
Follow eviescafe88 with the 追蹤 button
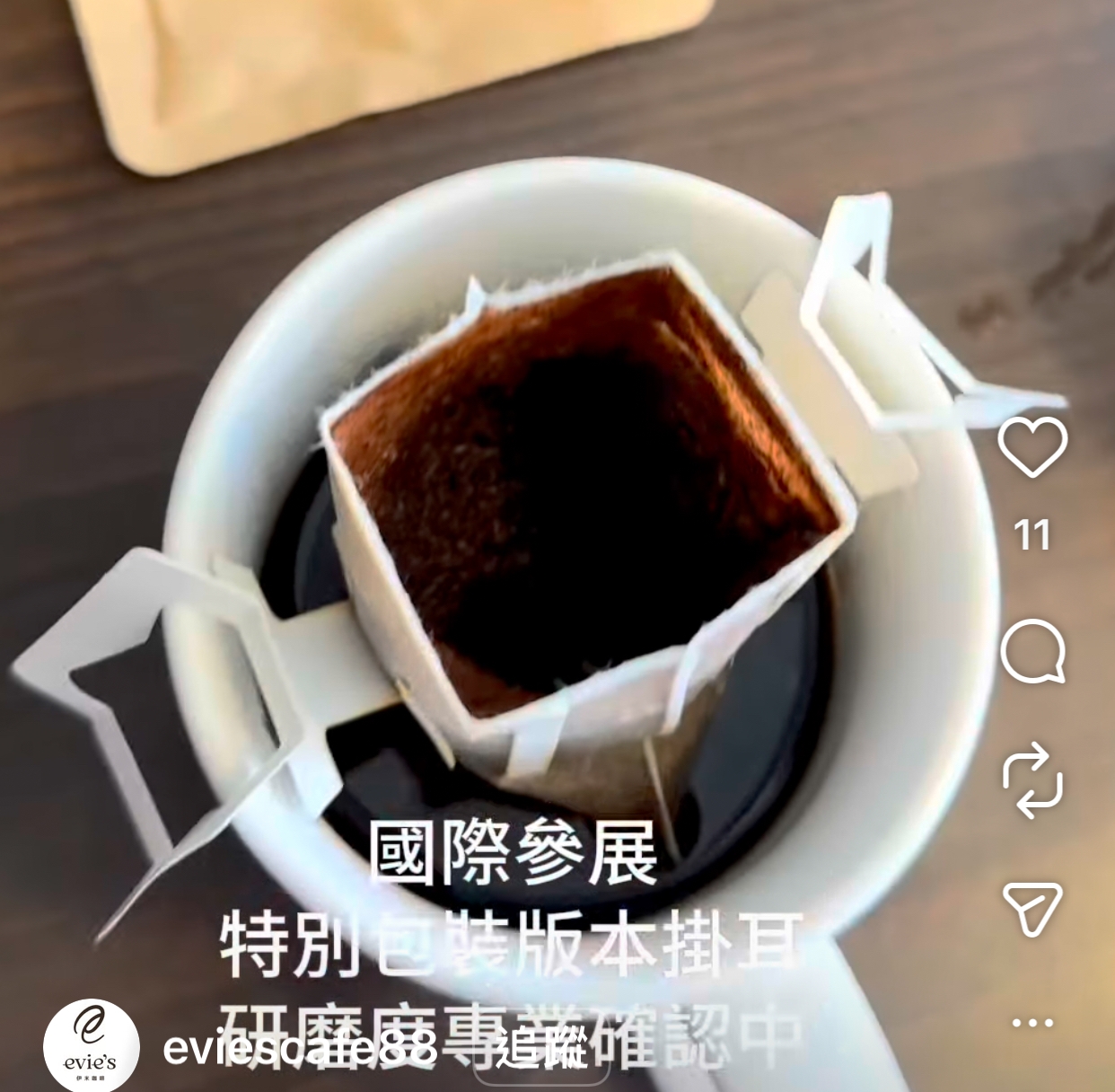pos(540,1048)
